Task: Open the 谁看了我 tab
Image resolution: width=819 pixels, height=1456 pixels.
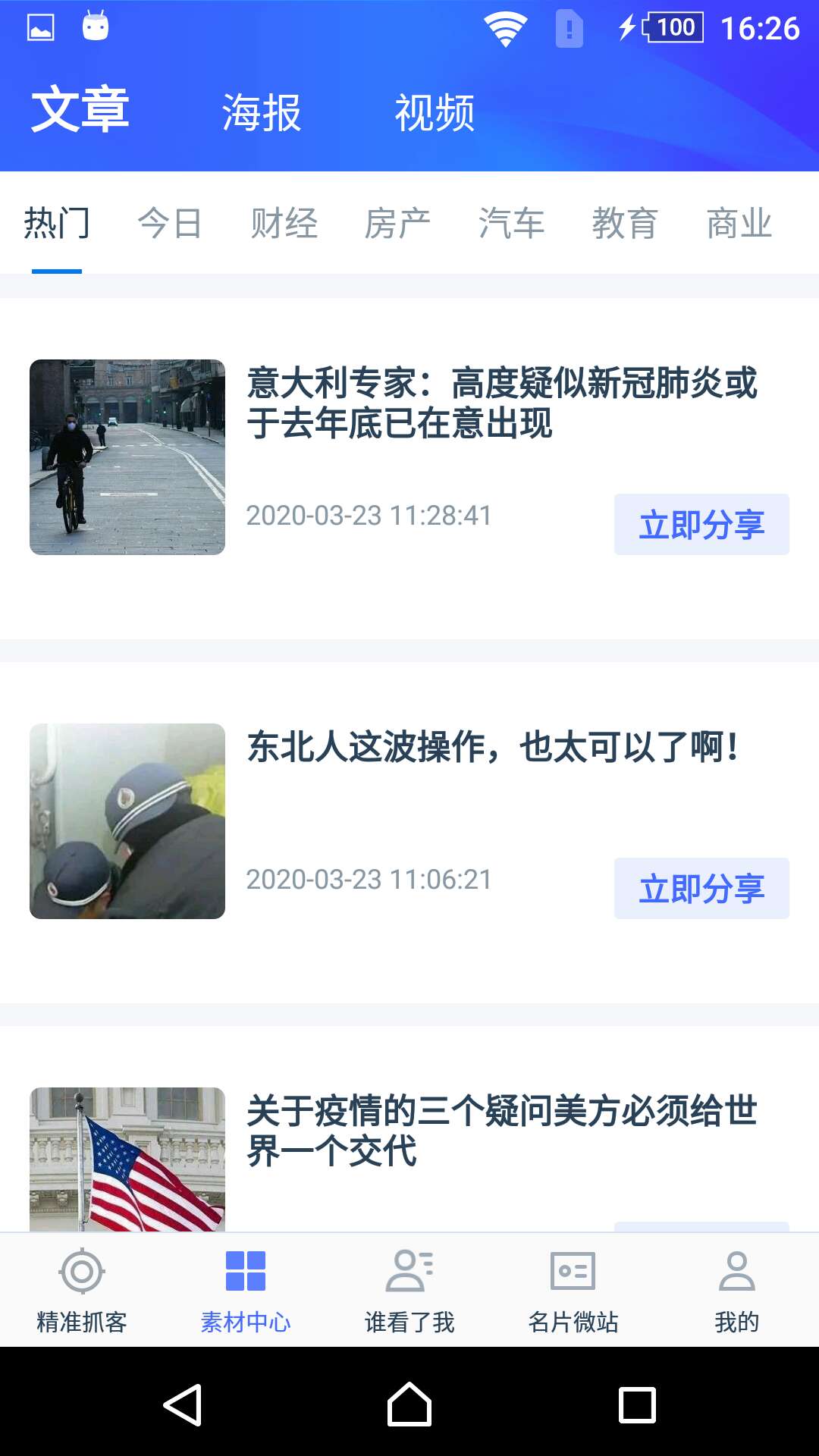Action: point(409,1291)
